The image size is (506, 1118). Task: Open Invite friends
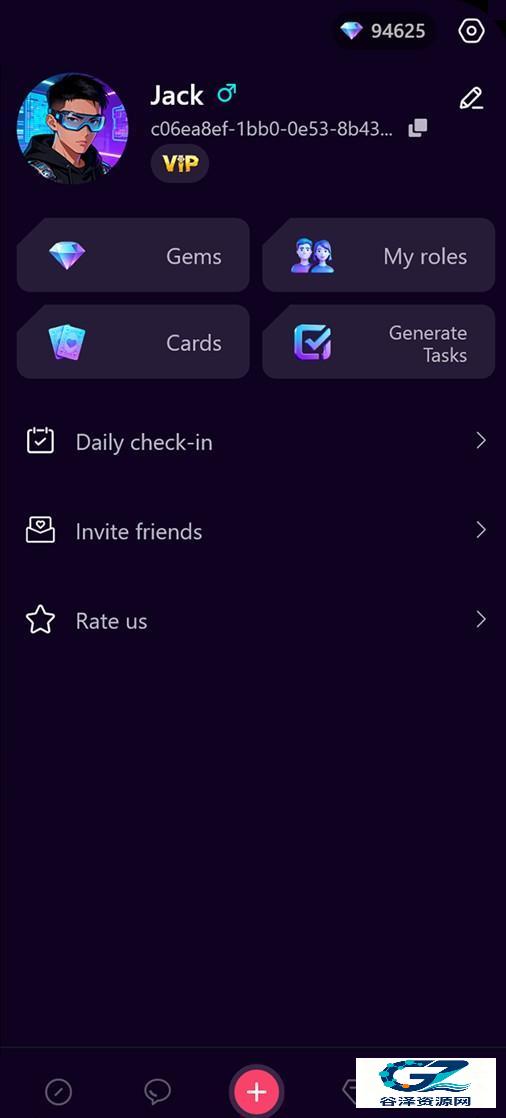tap(253, 531)
